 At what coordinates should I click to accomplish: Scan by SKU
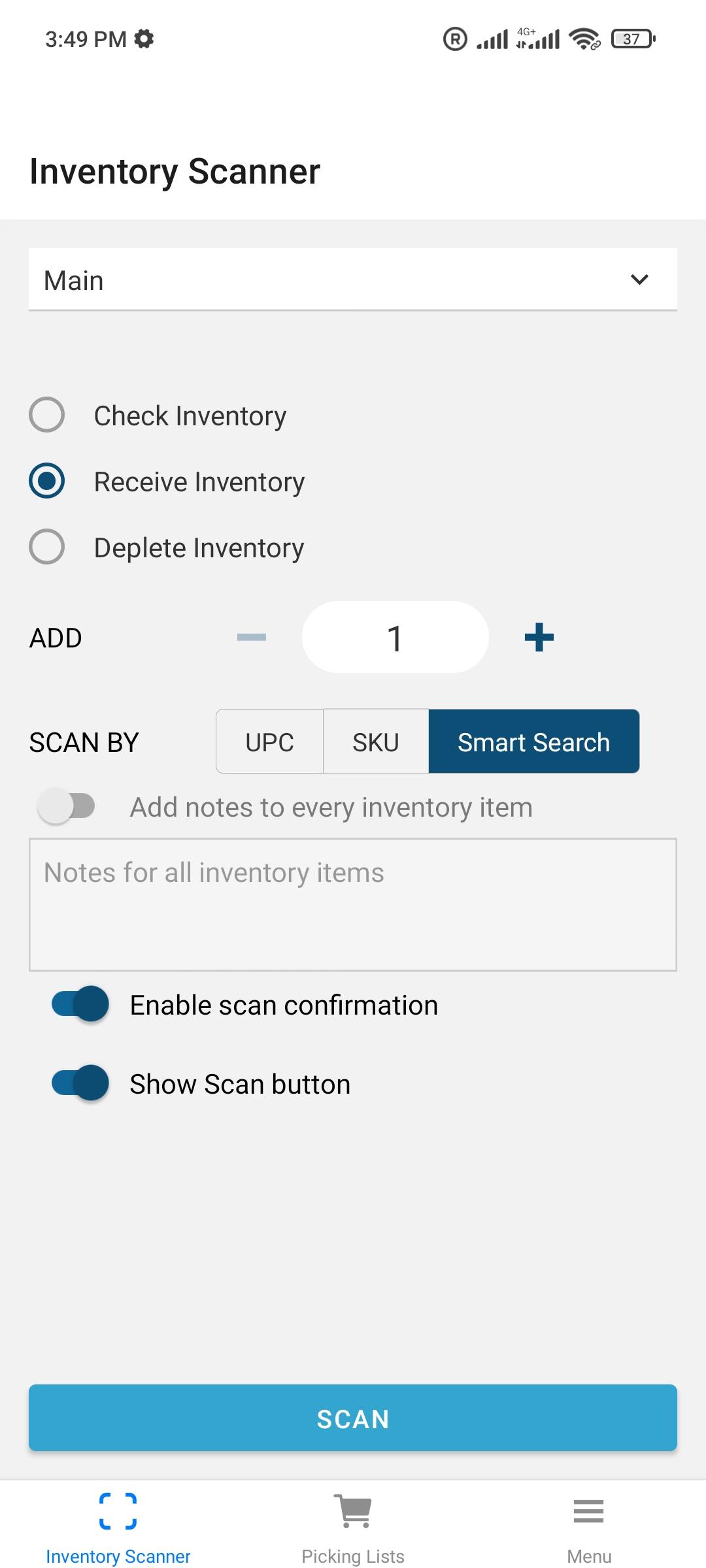(376, 742)
